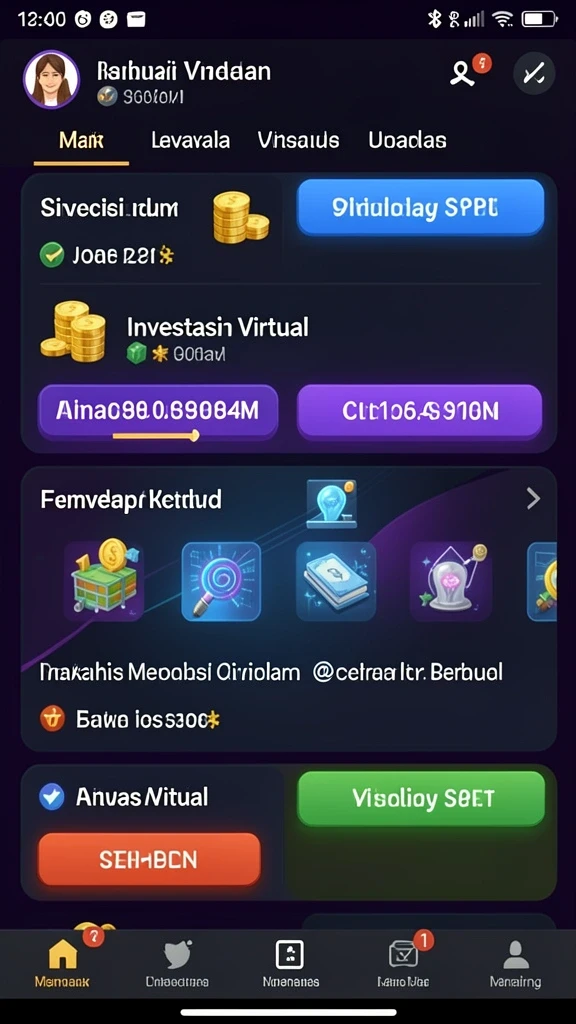Select the Mark tab

pos(81,140)
